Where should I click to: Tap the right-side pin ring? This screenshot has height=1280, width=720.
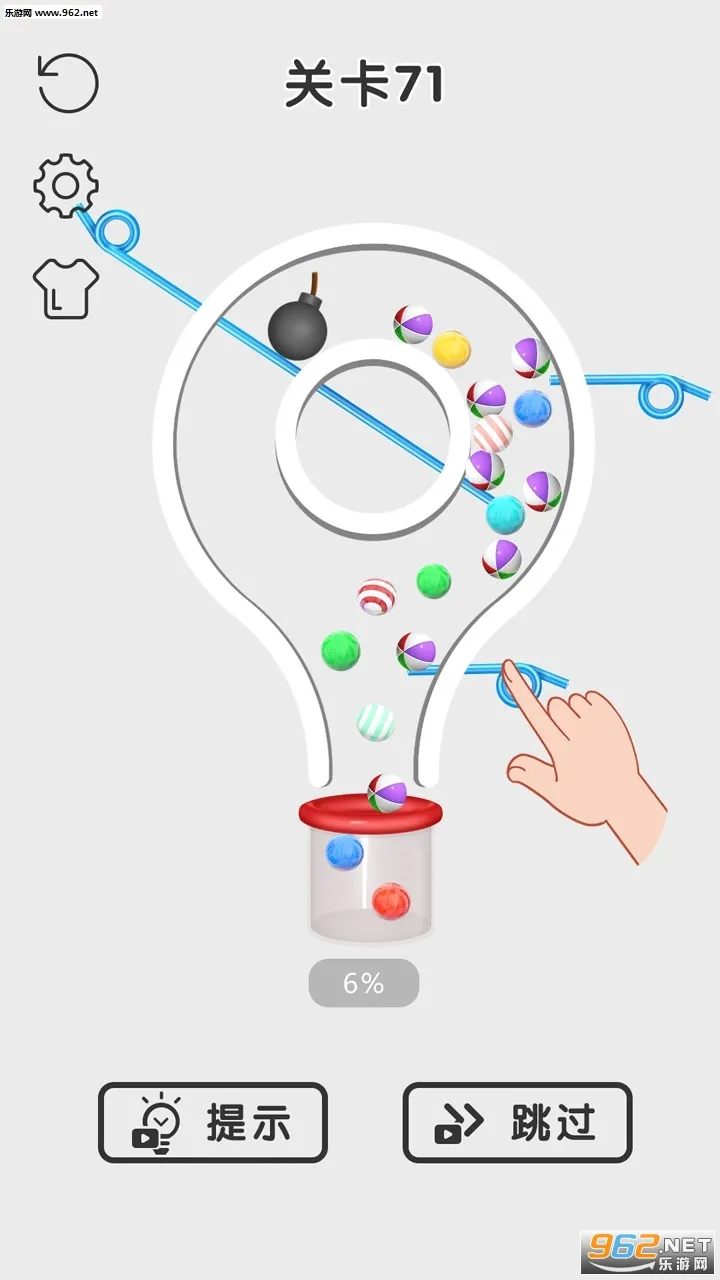point(661,396)
